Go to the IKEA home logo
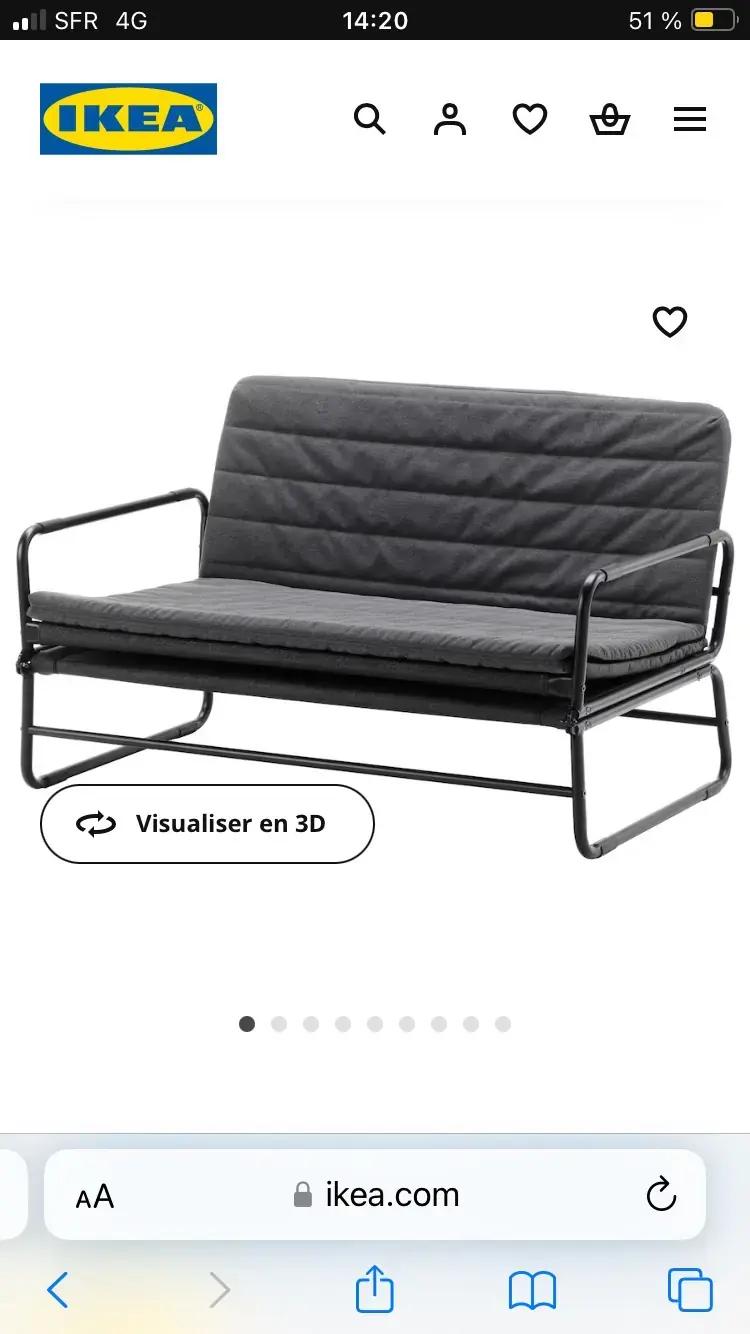Viewport: 750px width, 1334px height. pyautogui.click(x=128, y=119)
